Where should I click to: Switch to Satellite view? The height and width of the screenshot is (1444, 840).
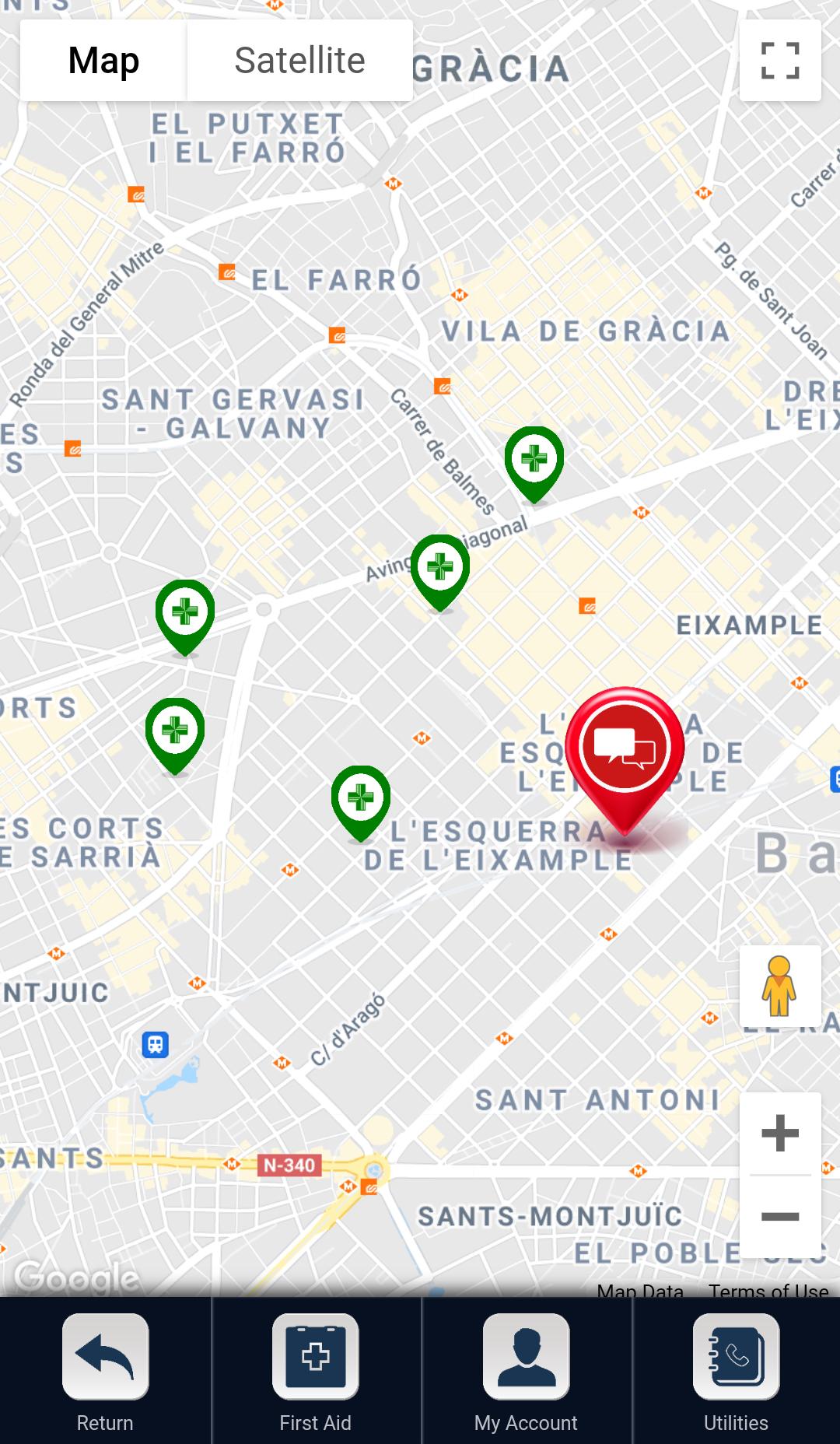299,61
